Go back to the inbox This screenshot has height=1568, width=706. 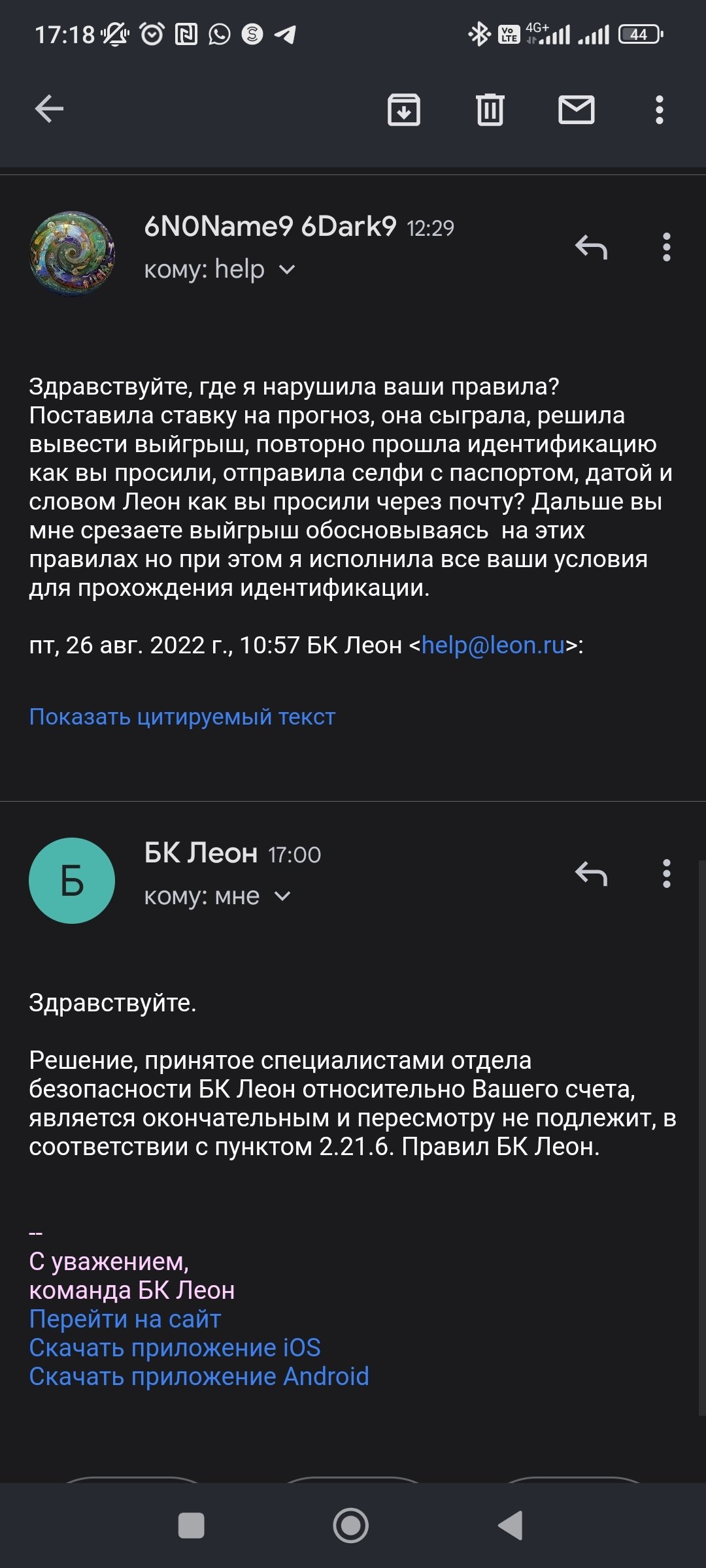[49, 109]
